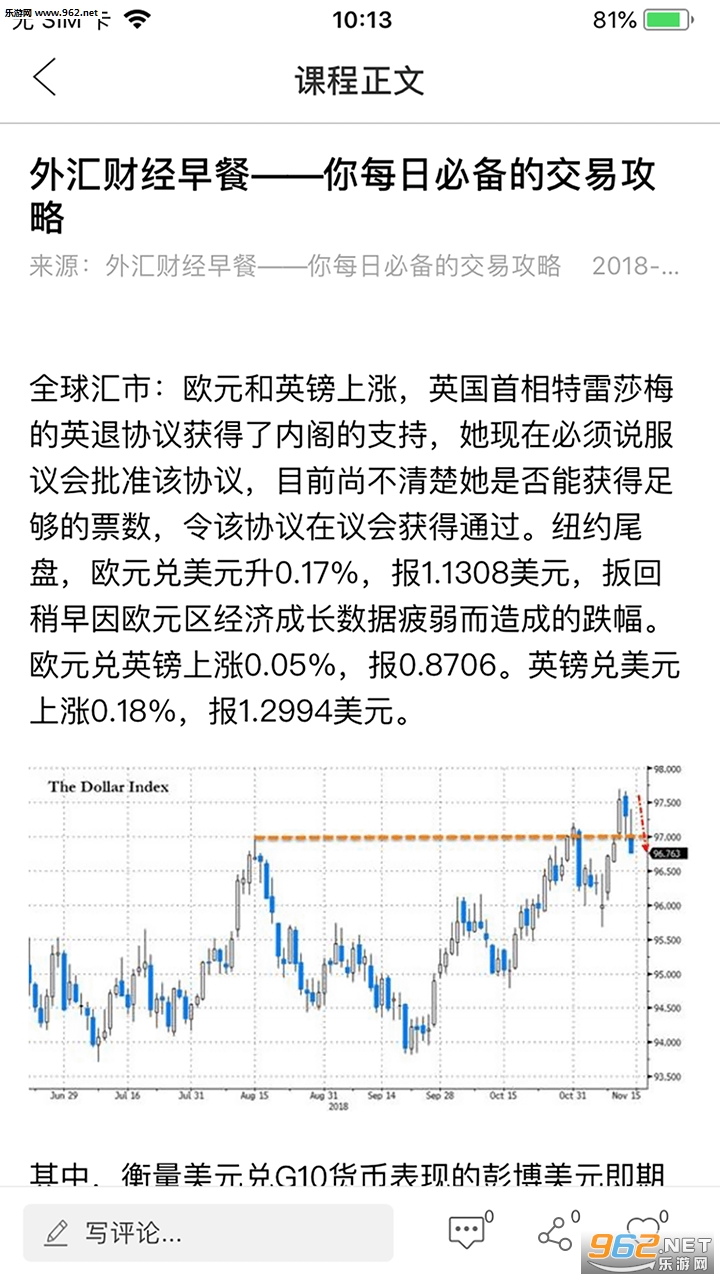Open the write comment field
The width and height of the screenshot is (720, 1280).
pos(208,1231)
